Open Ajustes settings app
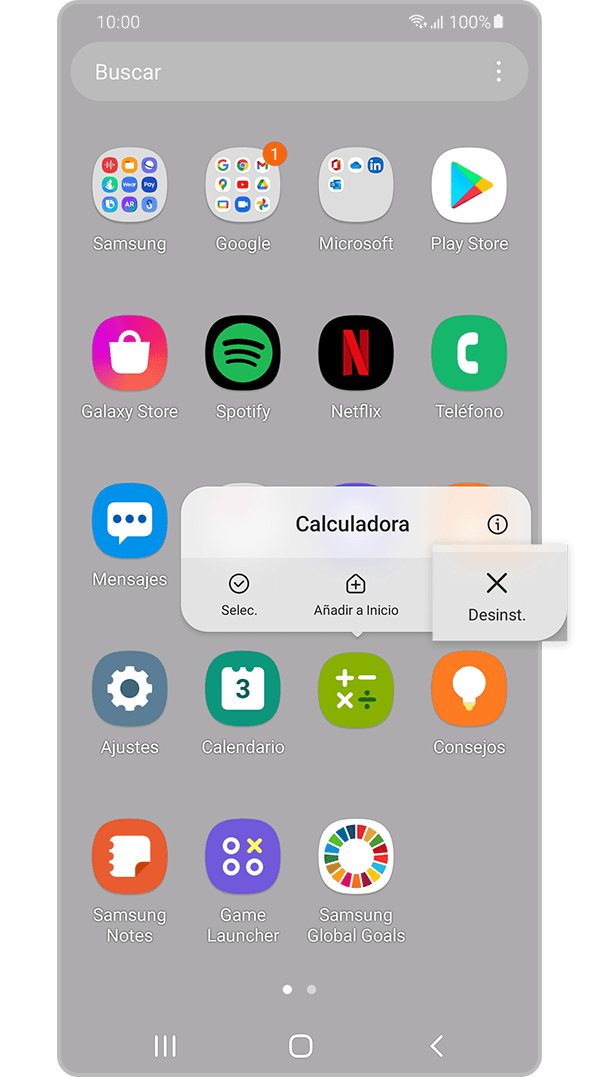The image size is (600, 1077). [129, 689]
